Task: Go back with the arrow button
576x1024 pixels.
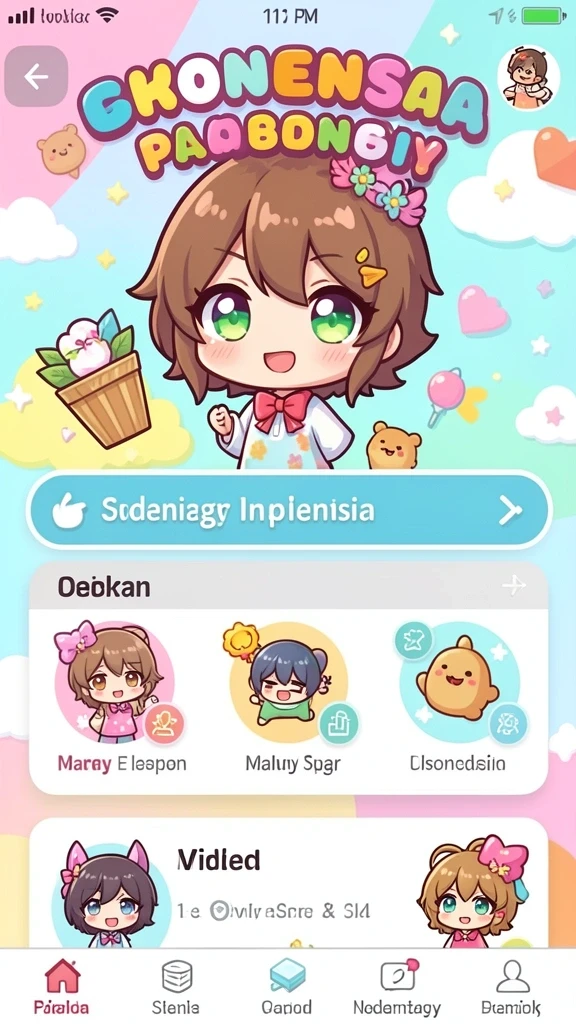Action: [x=36, y=77]
